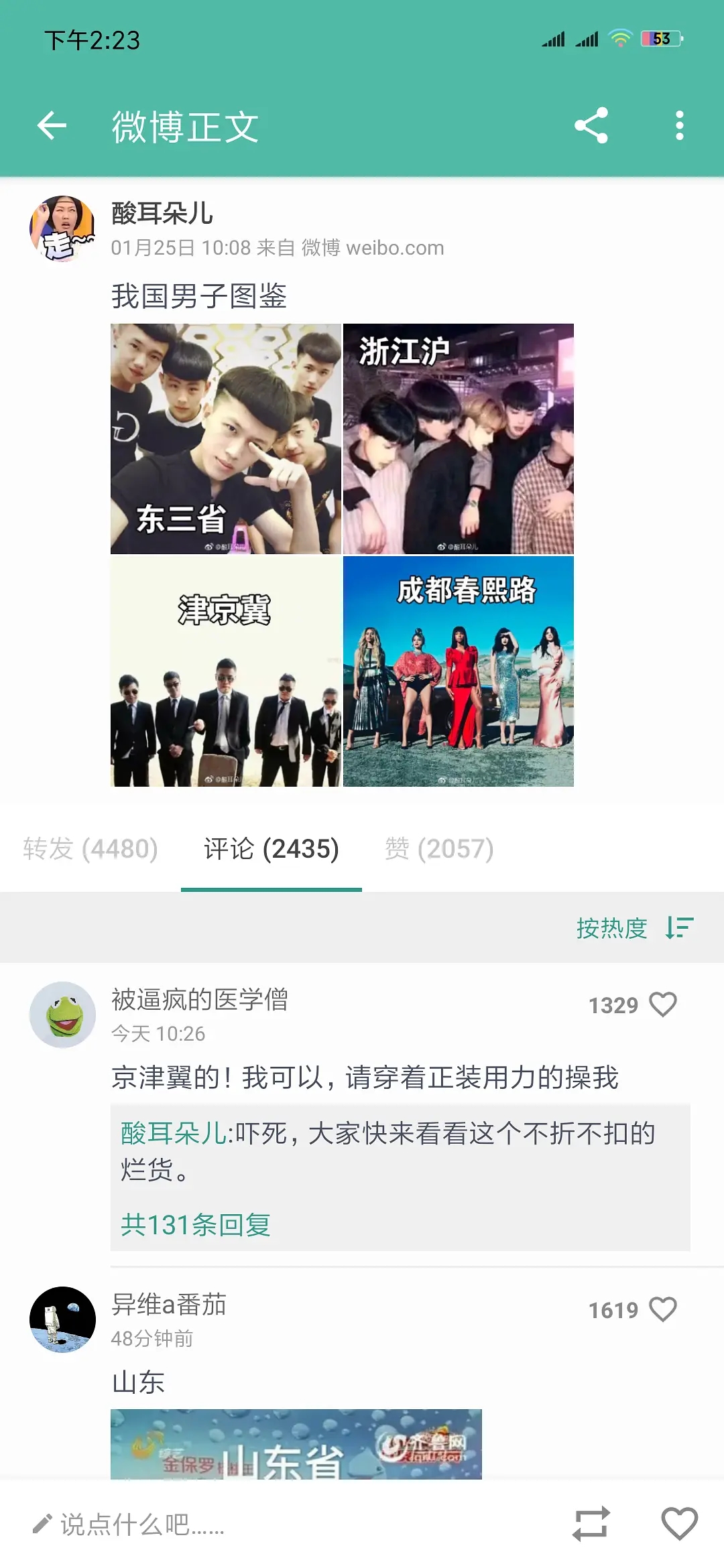Open the overflow menu
Viewport: 724px width, 1568px height.
pos(679,126)
